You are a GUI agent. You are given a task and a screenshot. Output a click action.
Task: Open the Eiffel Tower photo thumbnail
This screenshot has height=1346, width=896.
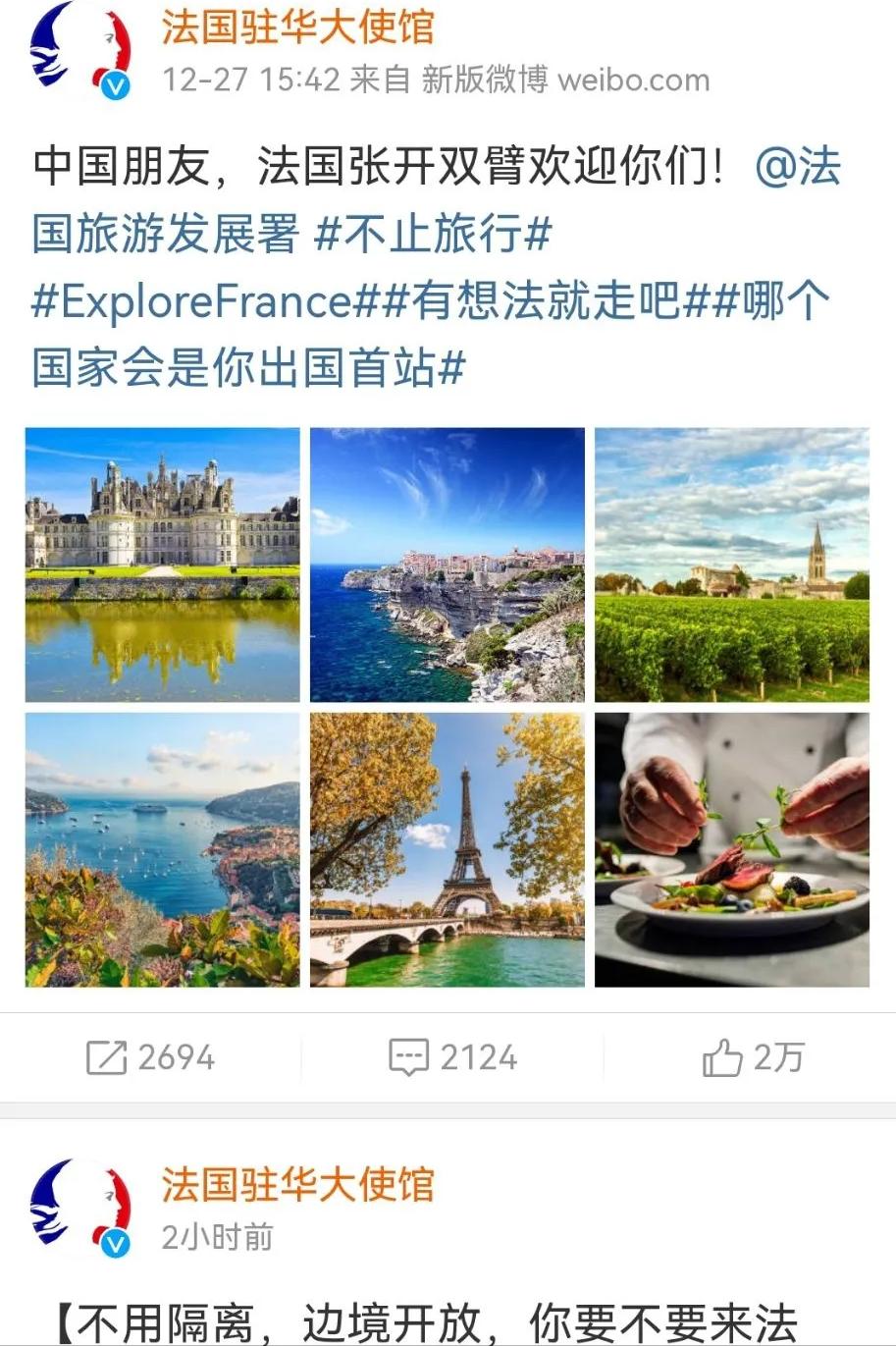pos(448,848)
